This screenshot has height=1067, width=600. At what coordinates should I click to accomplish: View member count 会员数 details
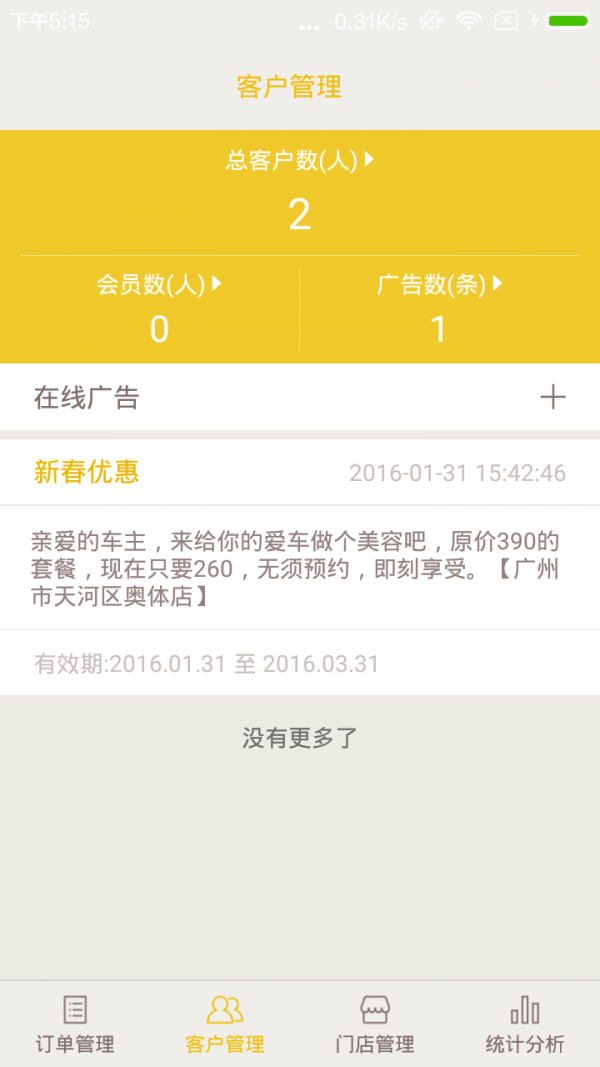click(159, 308)
